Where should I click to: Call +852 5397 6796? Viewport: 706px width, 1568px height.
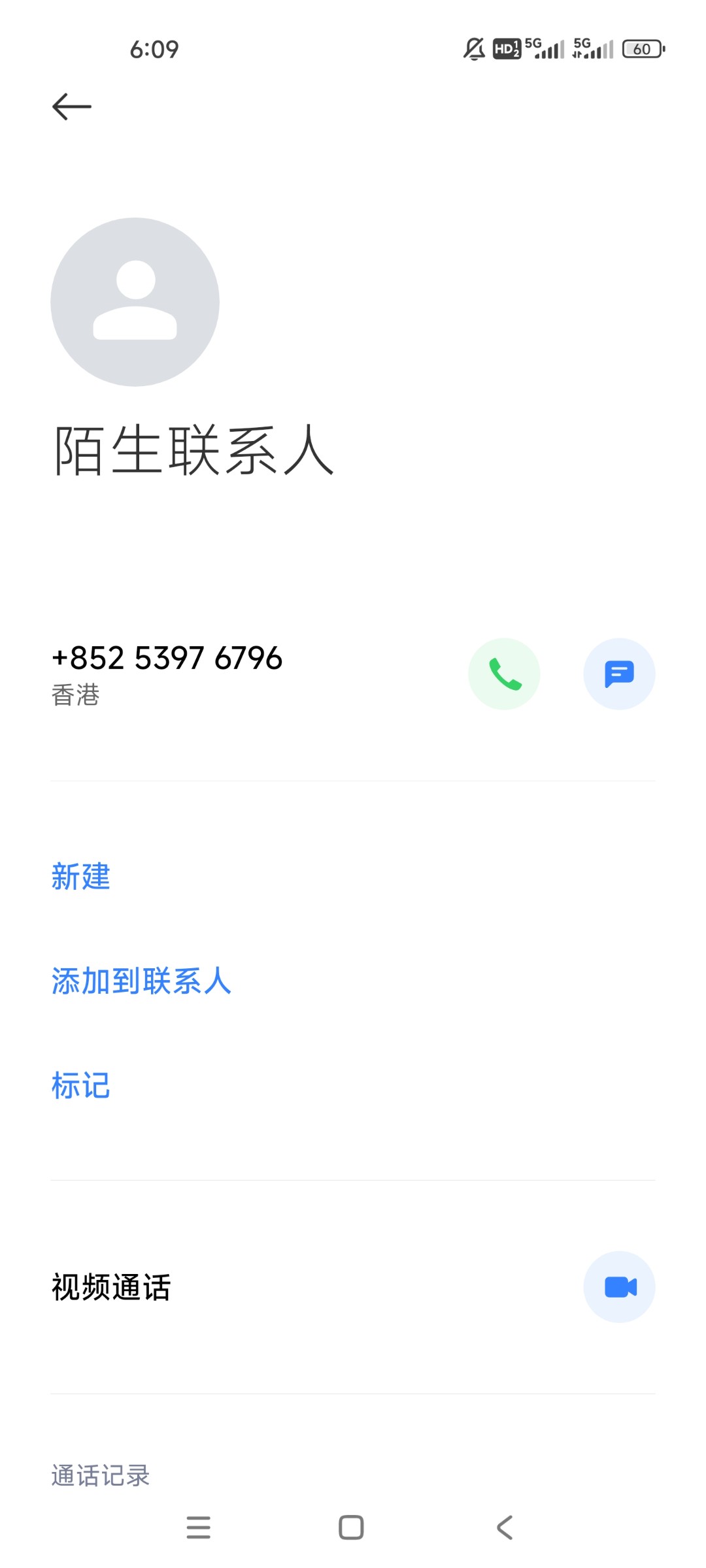[x=504, y=674]
